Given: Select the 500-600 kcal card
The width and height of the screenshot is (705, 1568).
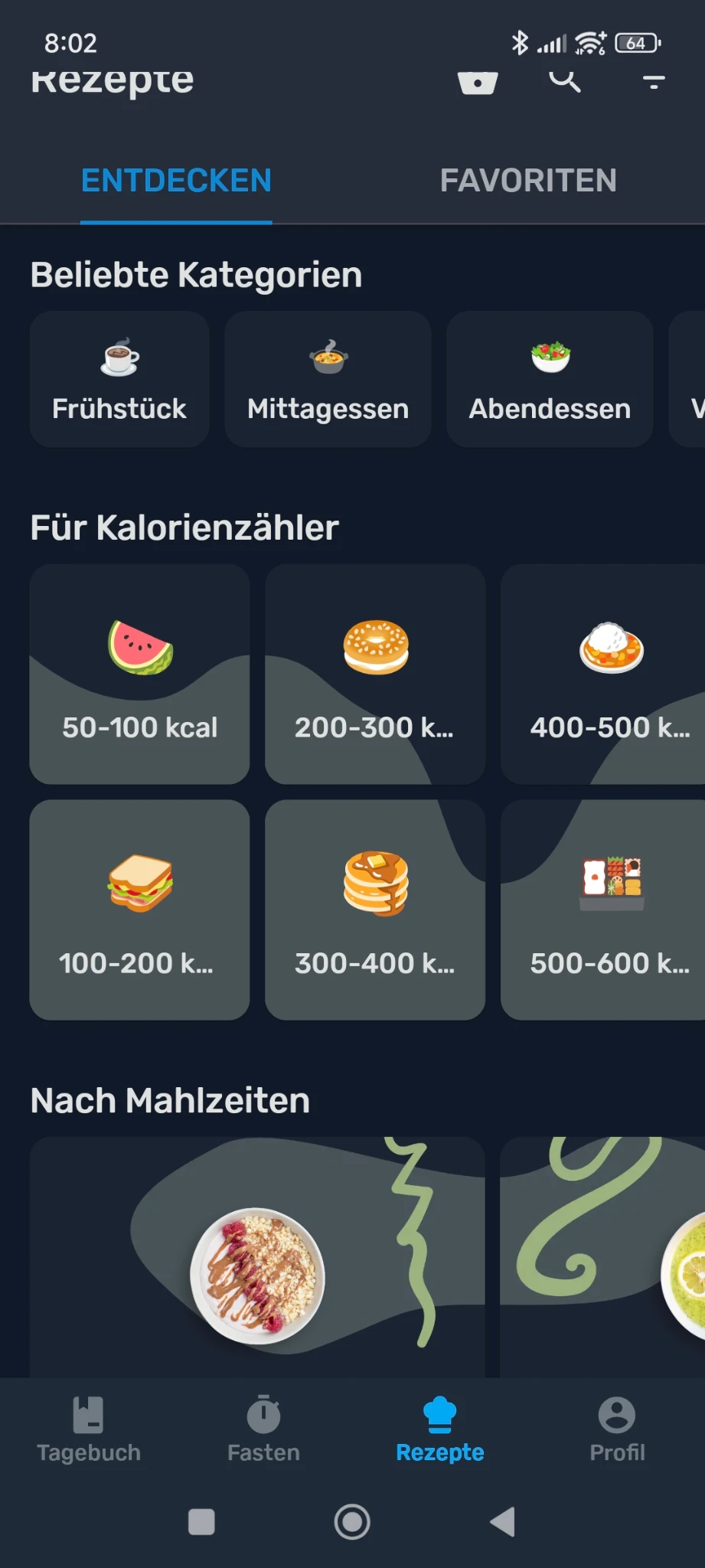Looking at the screenshot, I should click(x=605, y=910).
